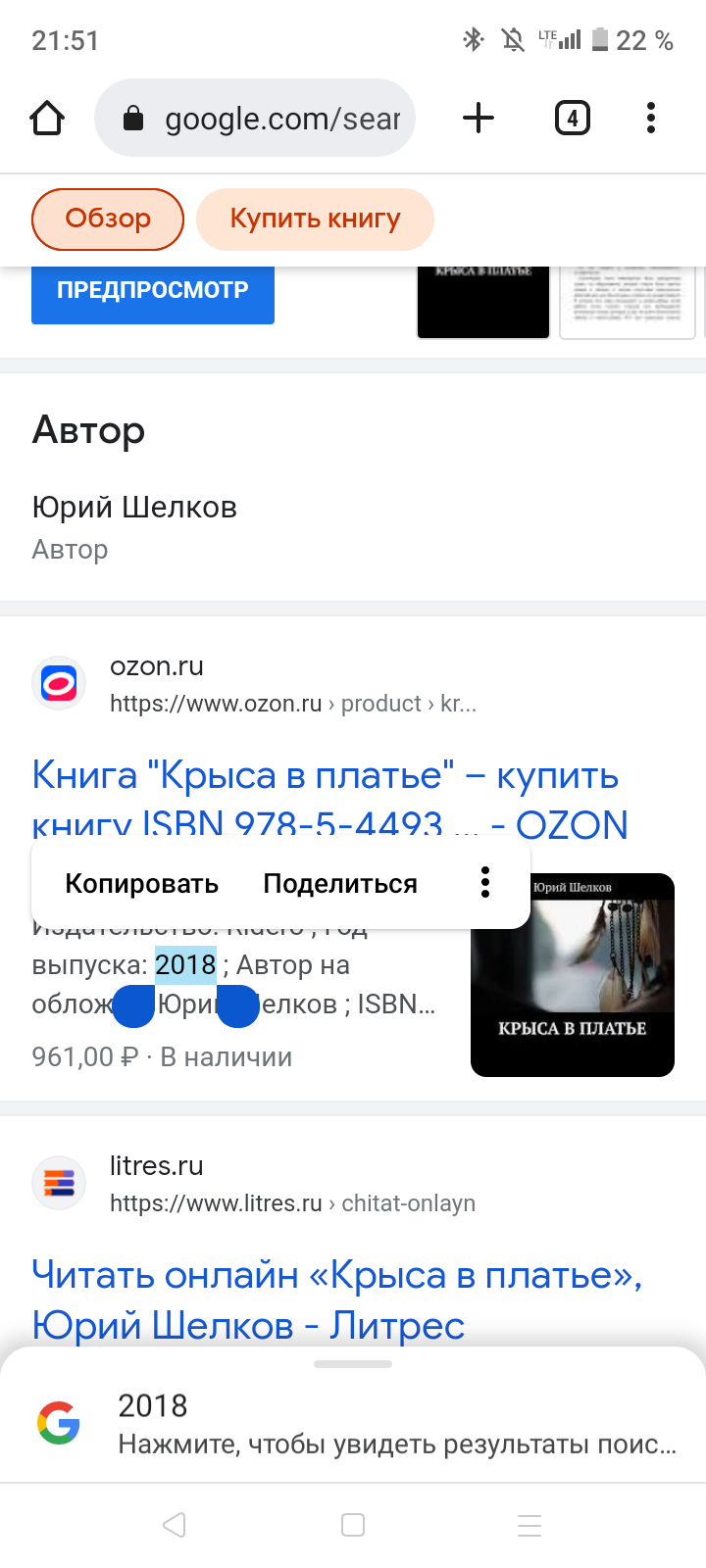Share the selected text with Поделиться
706x1568 pixels.
click(340, 884)
